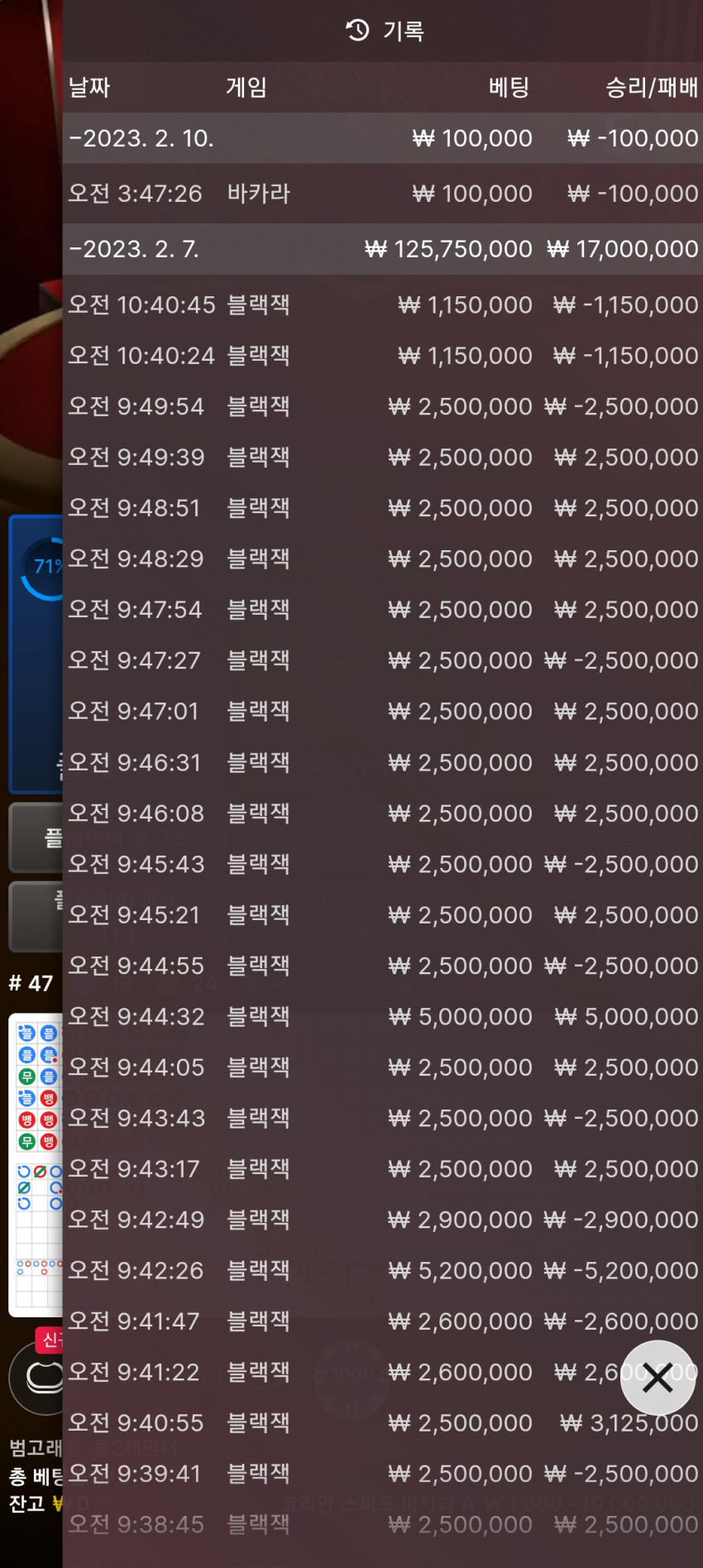Open the 오전 3:47:26 바카라 record
This screenshot has height=1568, width=703.
click(x=383, y=194)
